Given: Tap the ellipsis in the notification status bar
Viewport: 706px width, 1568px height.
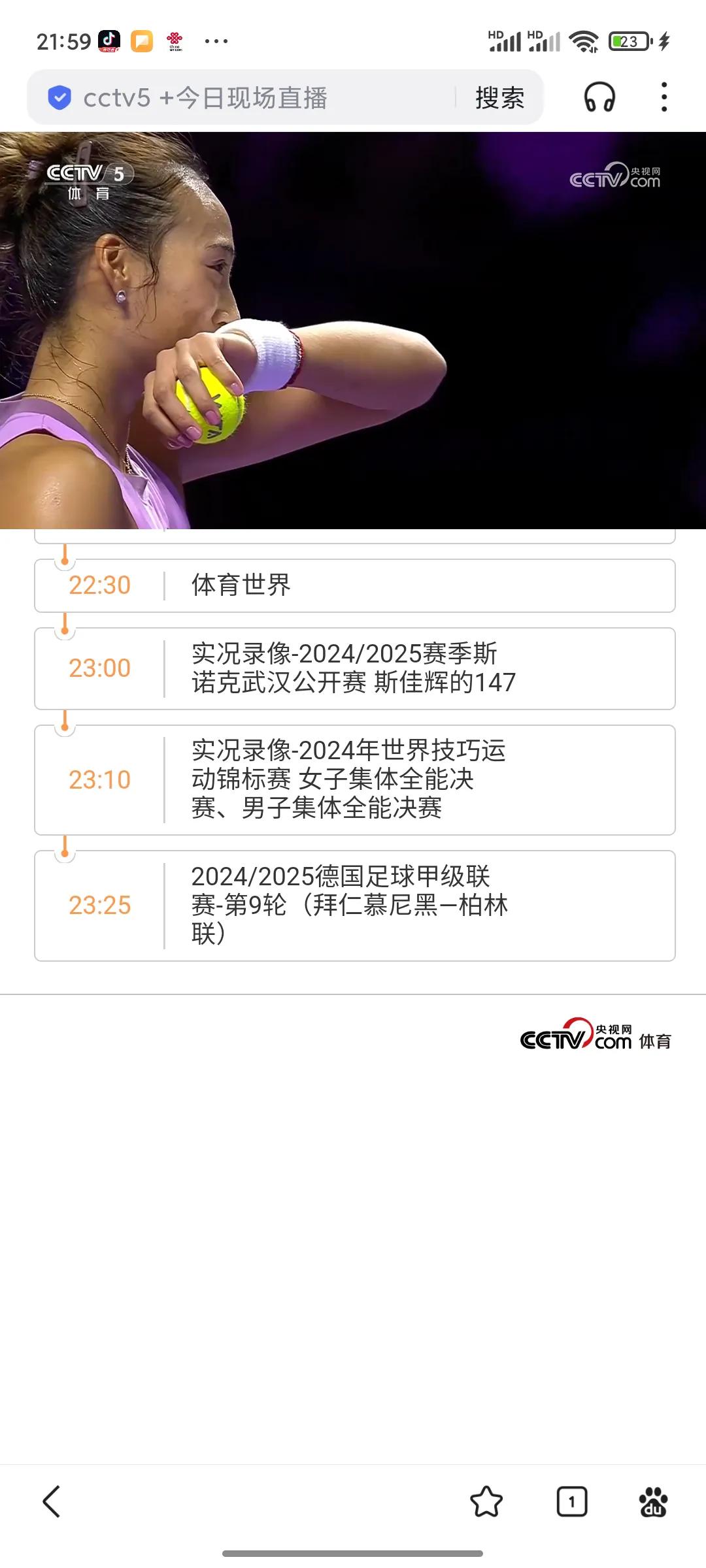Looking at the screenshot, I should click(216, 41).
